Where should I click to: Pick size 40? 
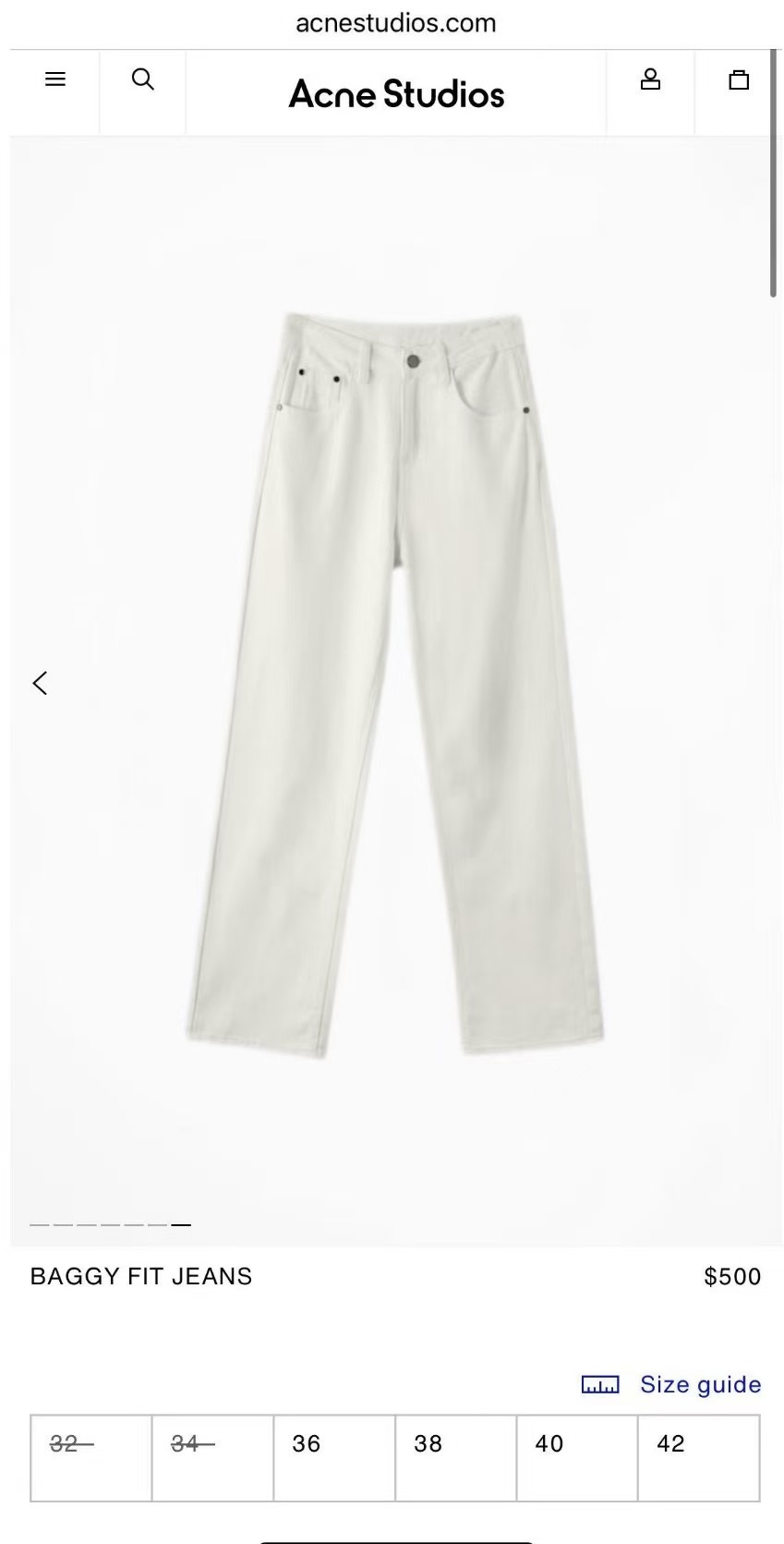pos(577,1457)
